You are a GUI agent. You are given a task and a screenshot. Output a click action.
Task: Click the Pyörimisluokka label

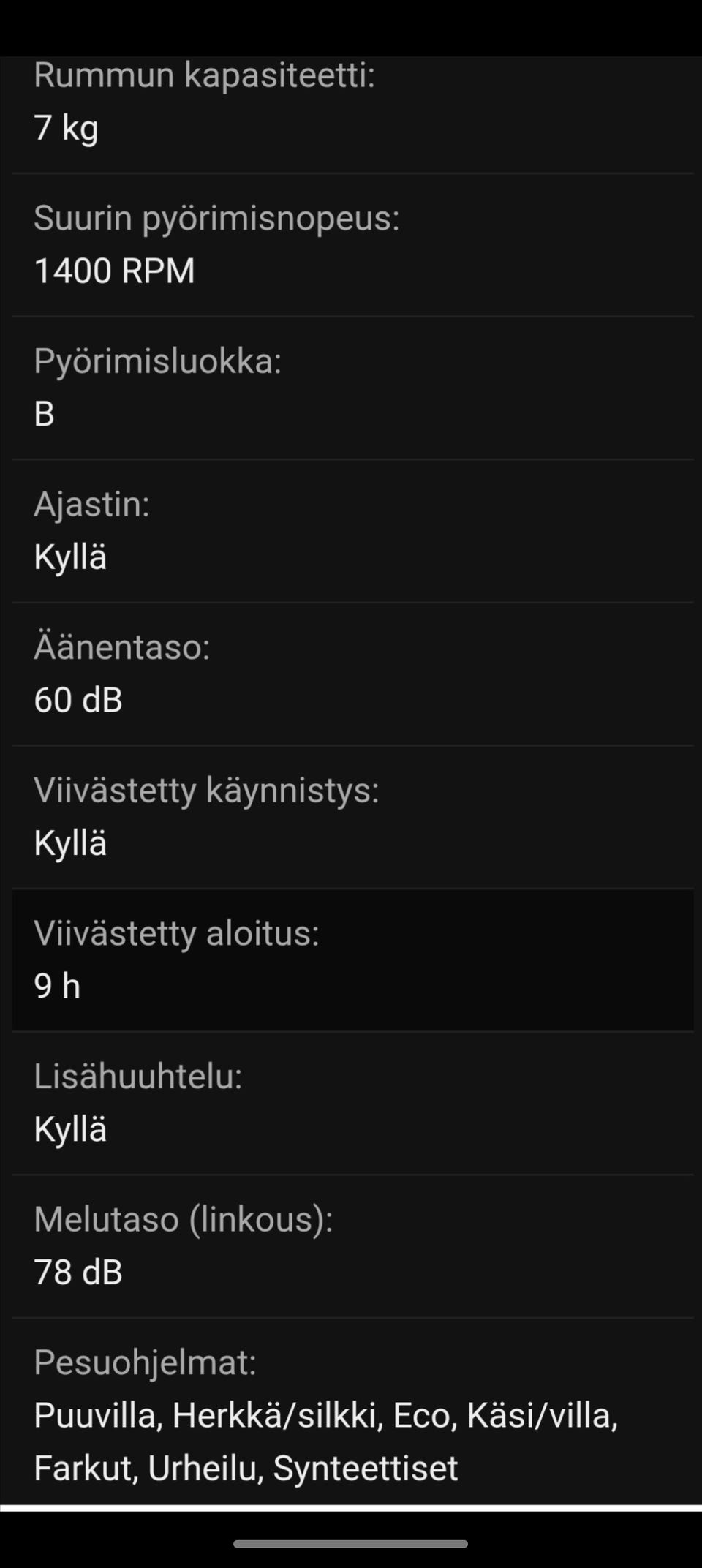[x=159, y=358]
